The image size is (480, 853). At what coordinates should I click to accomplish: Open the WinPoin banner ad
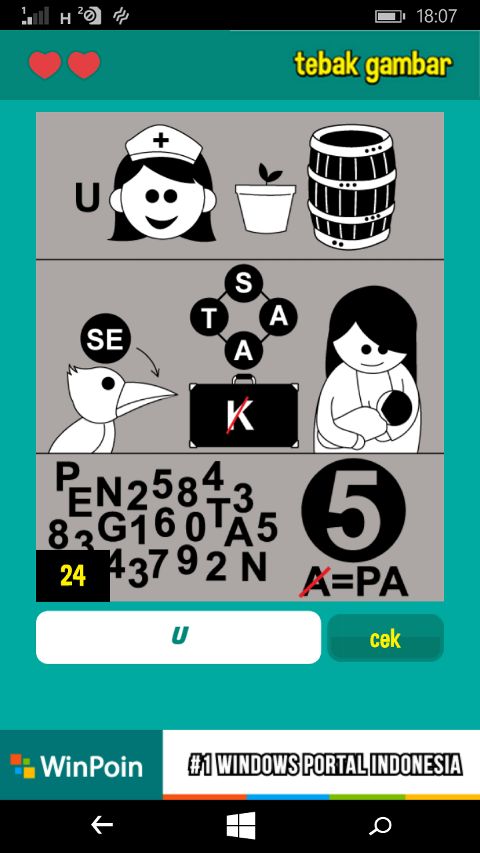(x=240, y=765)
